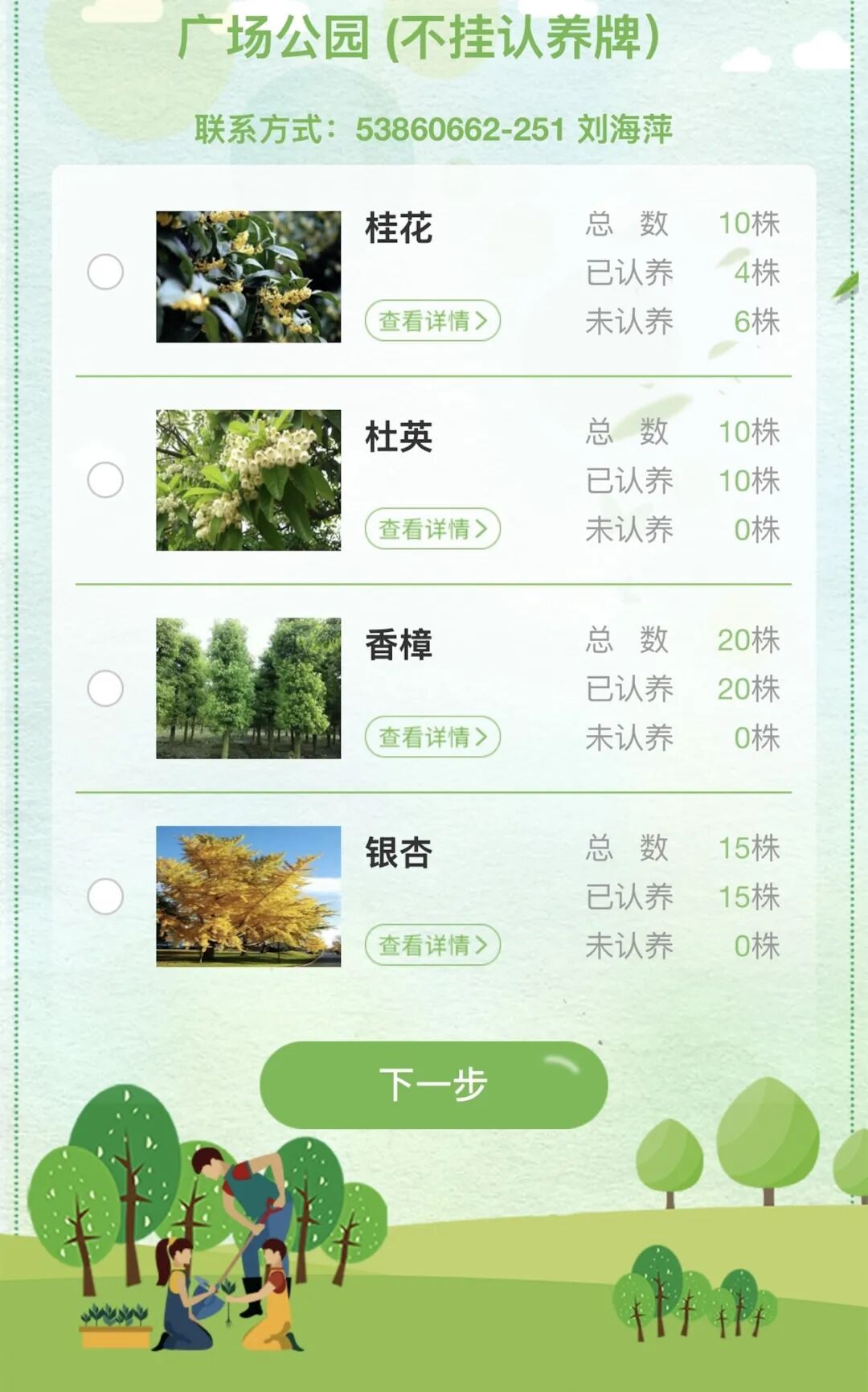
Task: Proceed with the 下一步 button
Action: tap(433, 1085)
